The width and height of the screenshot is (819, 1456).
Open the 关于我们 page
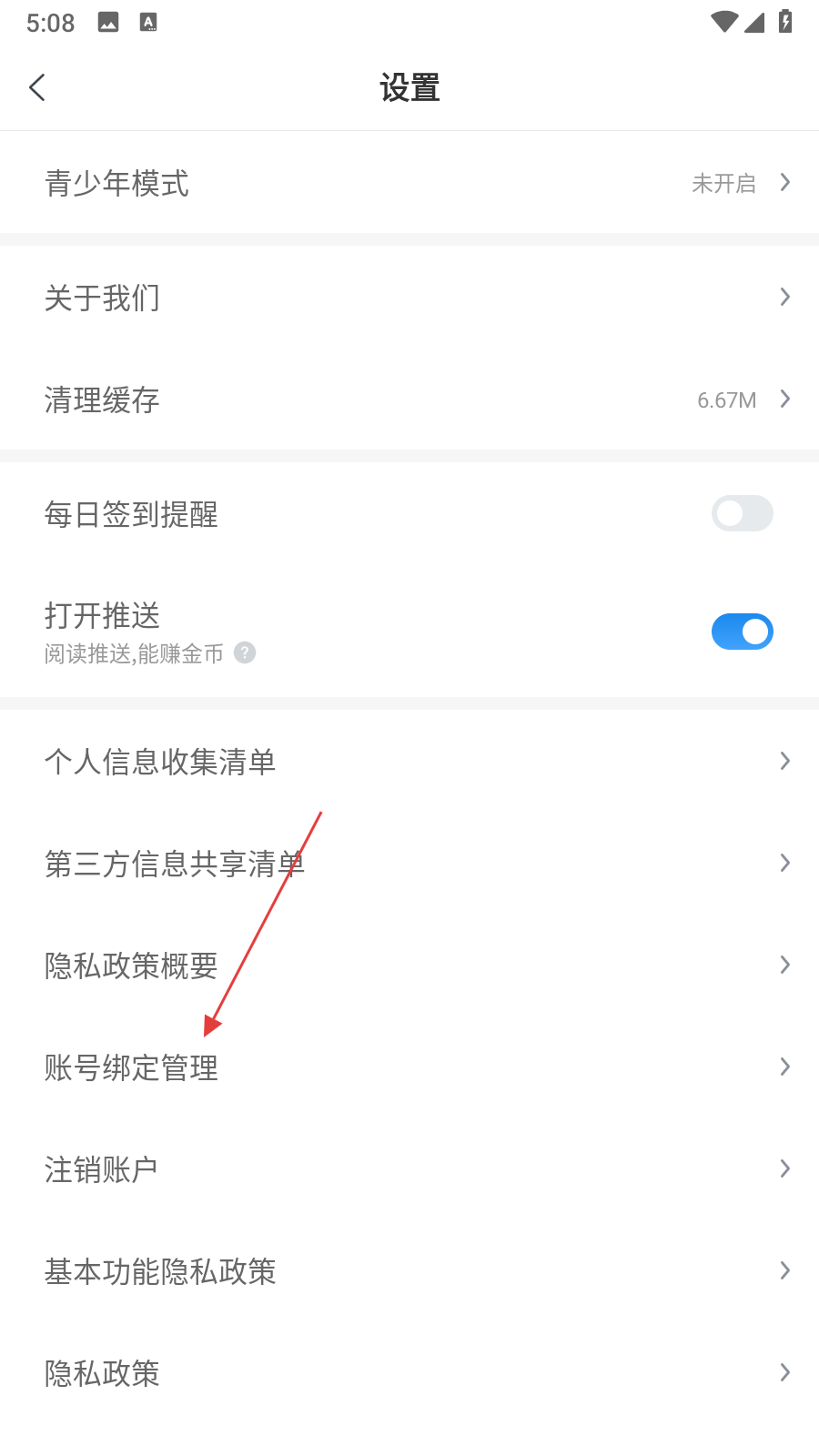tap(409, 298)
